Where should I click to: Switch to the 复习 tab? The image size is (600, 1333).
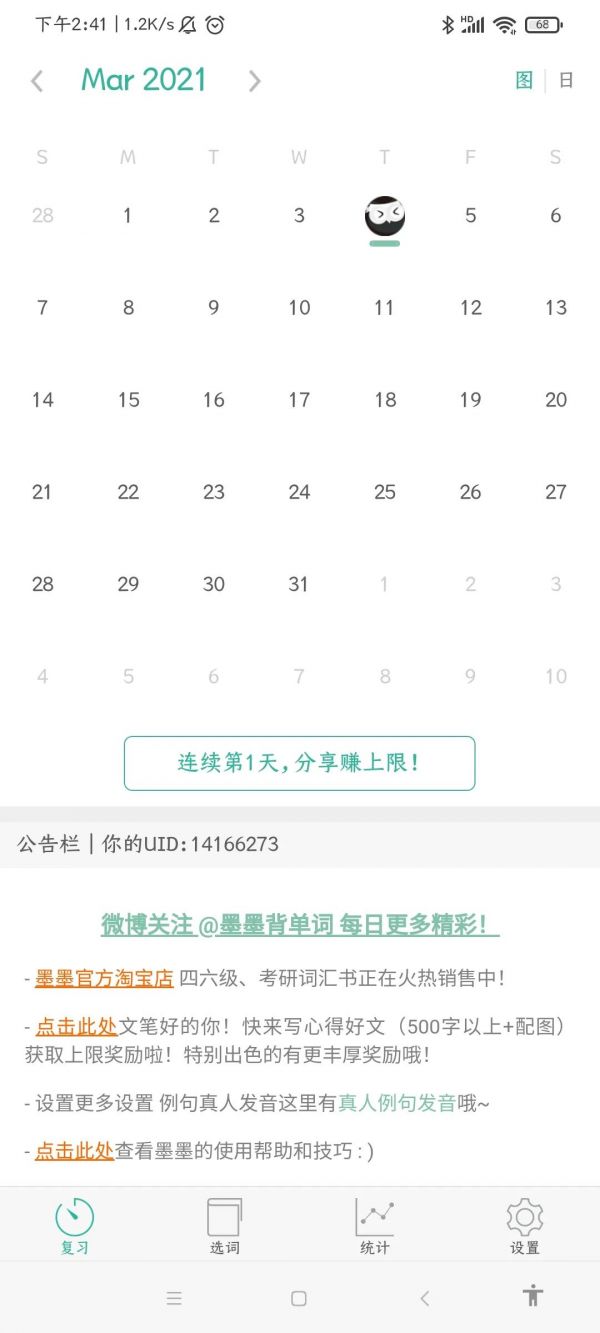[x=75, y=1225]
